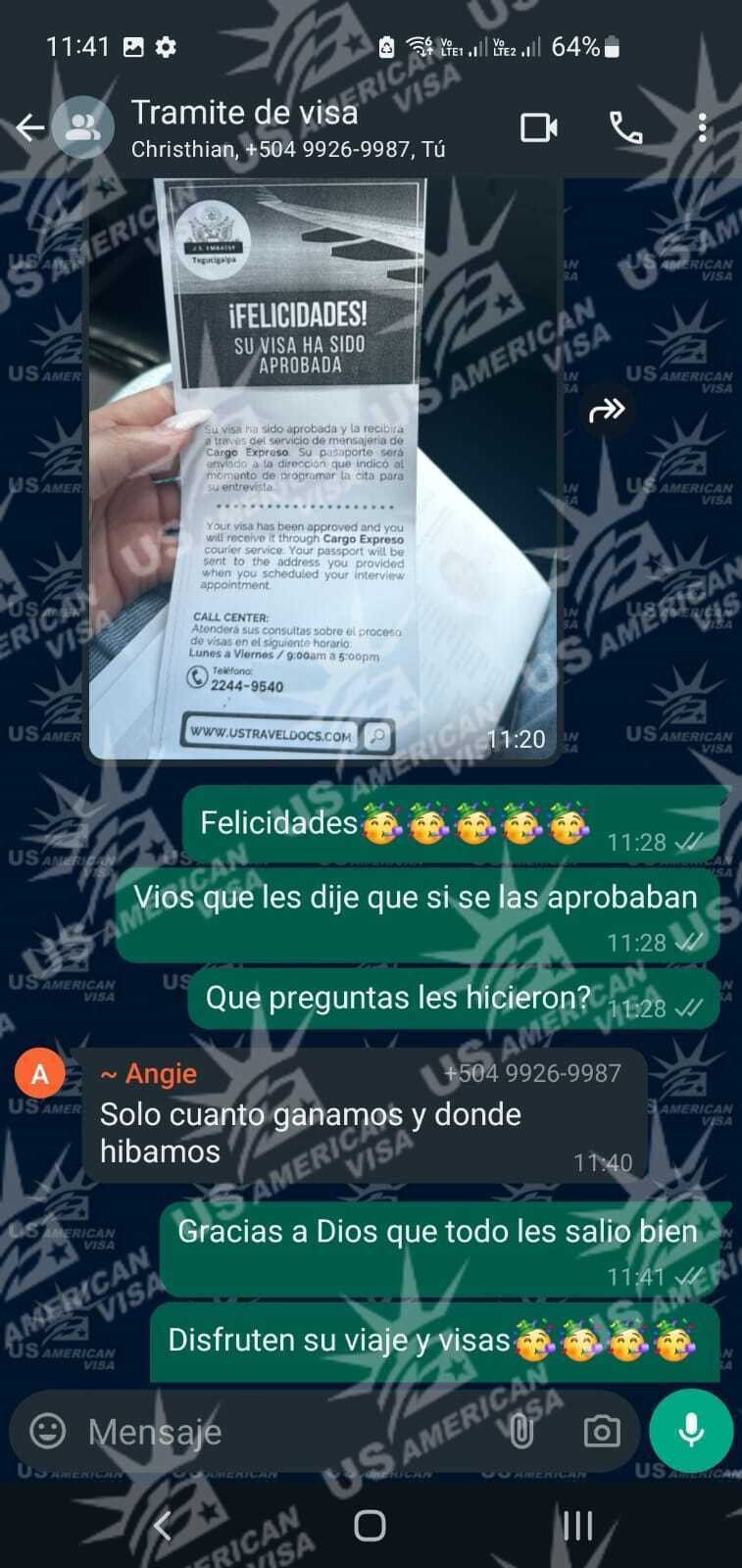Start a group video call
The width and height of the screenshot is (742, 1568).
click(x=538, y=127)
